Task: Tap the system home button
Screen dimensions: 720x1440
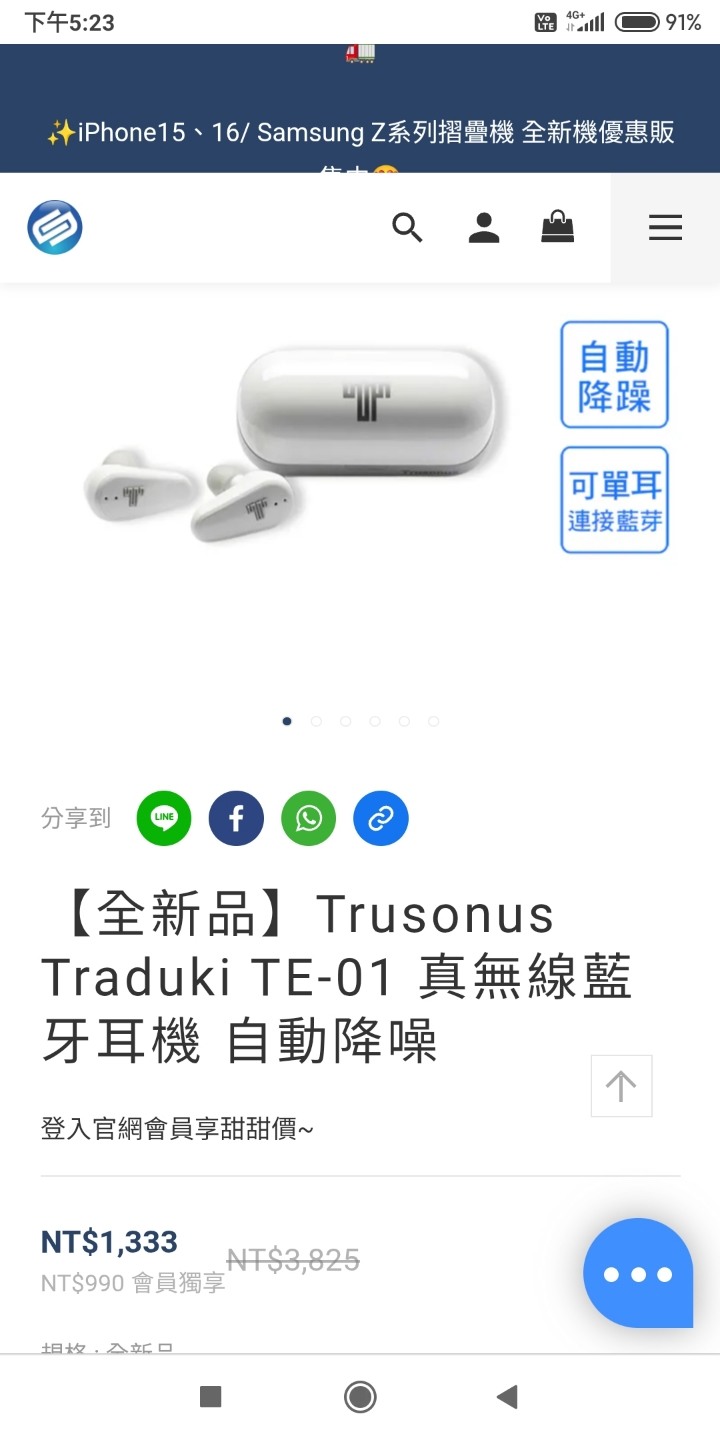Action: pos(360,1397)
